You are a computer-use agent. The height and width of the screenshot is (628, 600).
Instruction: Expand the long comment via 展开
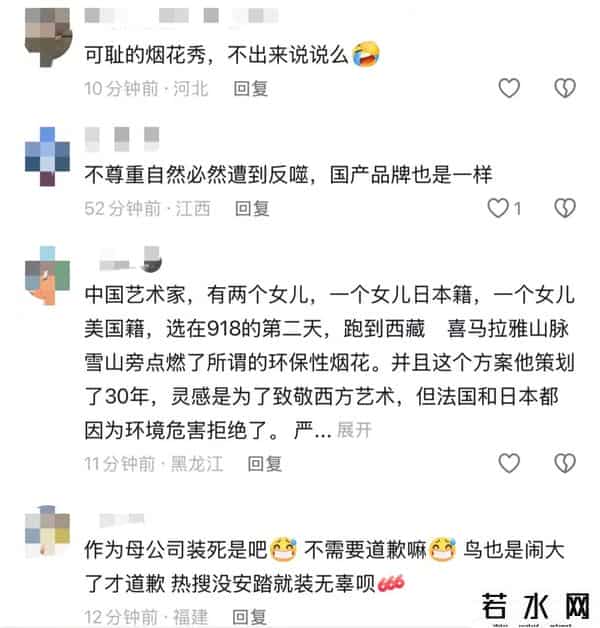point(355,431)
